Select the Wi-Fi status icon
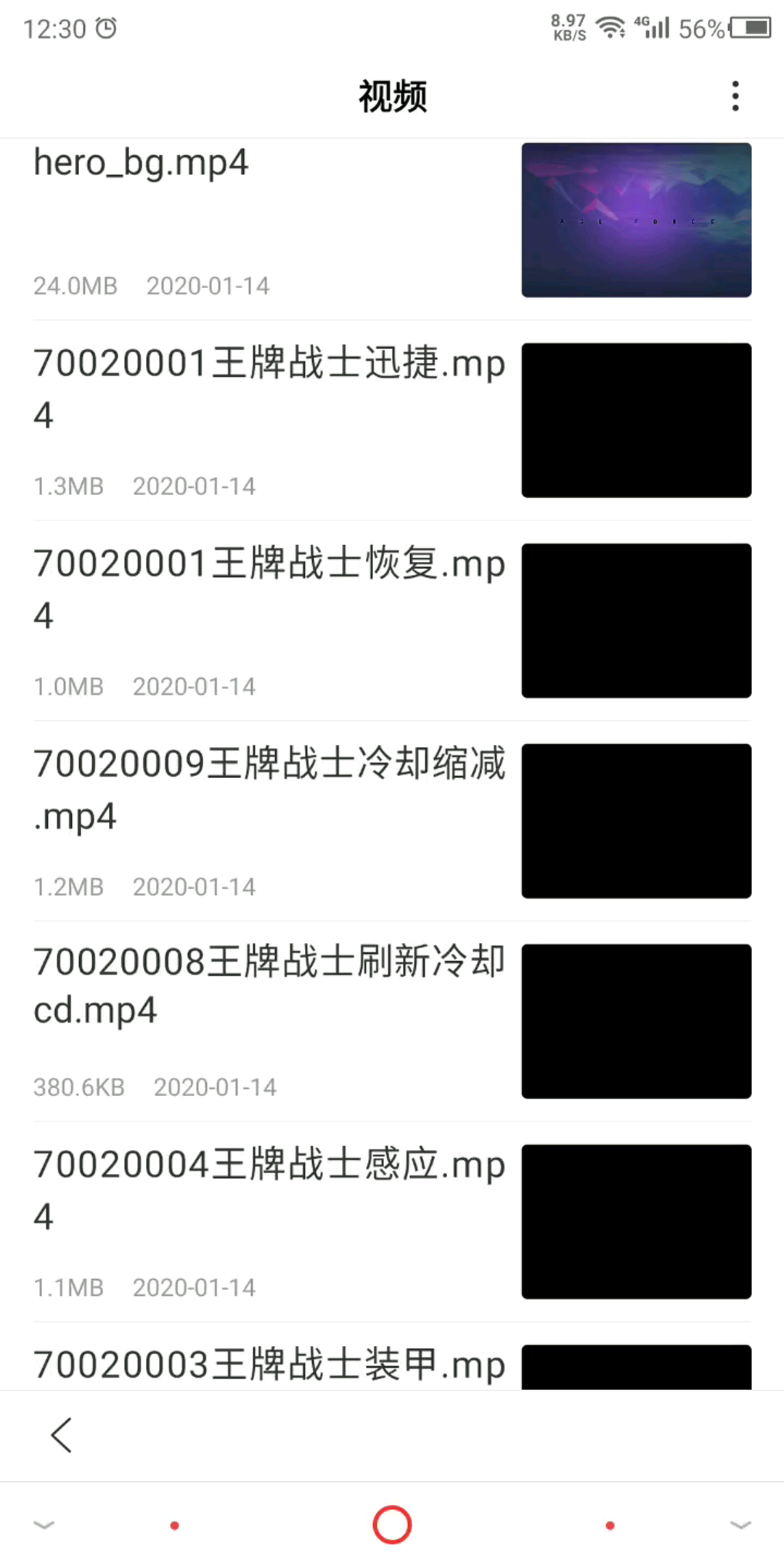Image resolution: width=784 pixels, height=1568 pixels. (610, 28)
